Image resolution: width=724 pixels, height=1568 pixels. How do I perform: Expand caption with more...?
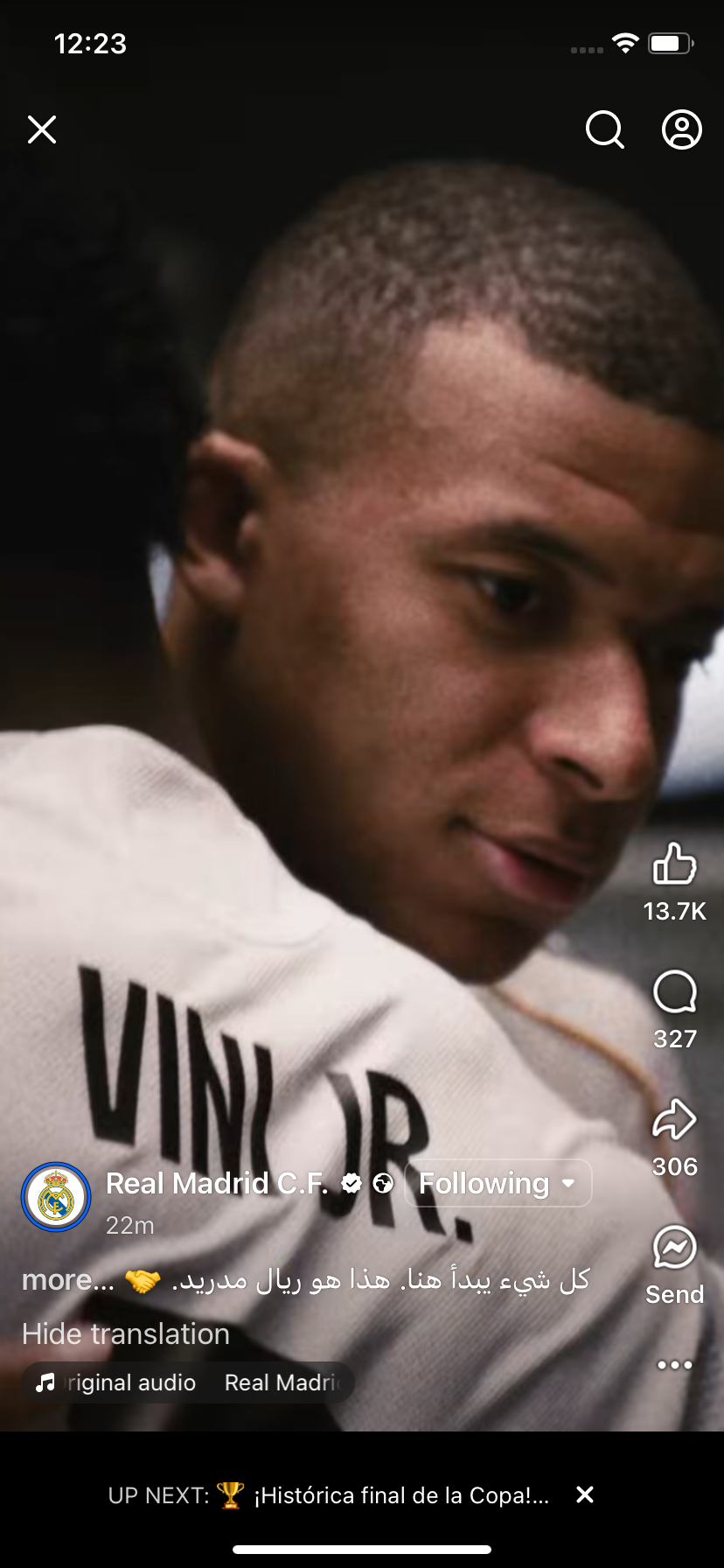(67, 1280)
